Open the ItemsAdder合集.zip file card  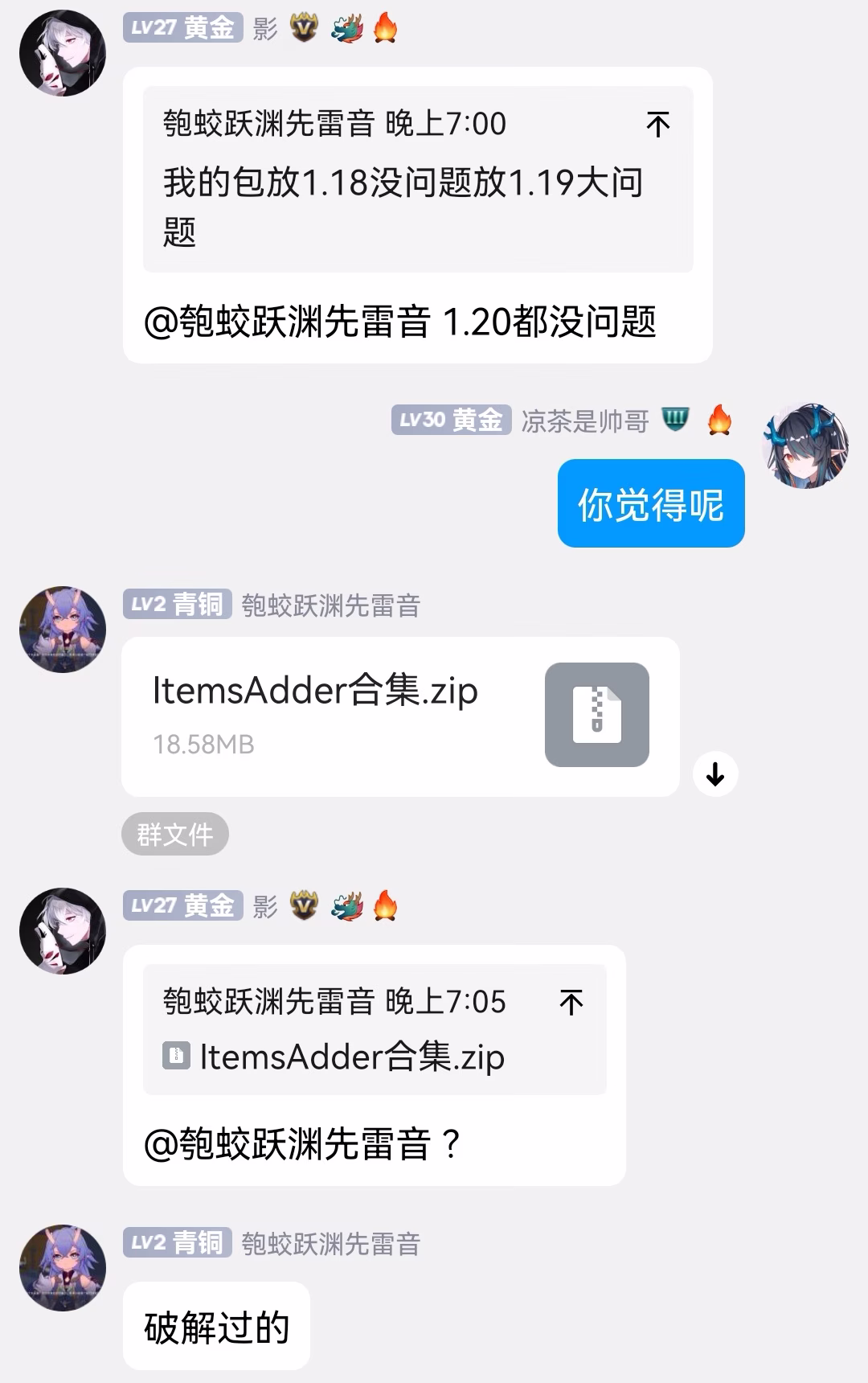(x=399, y=716)
